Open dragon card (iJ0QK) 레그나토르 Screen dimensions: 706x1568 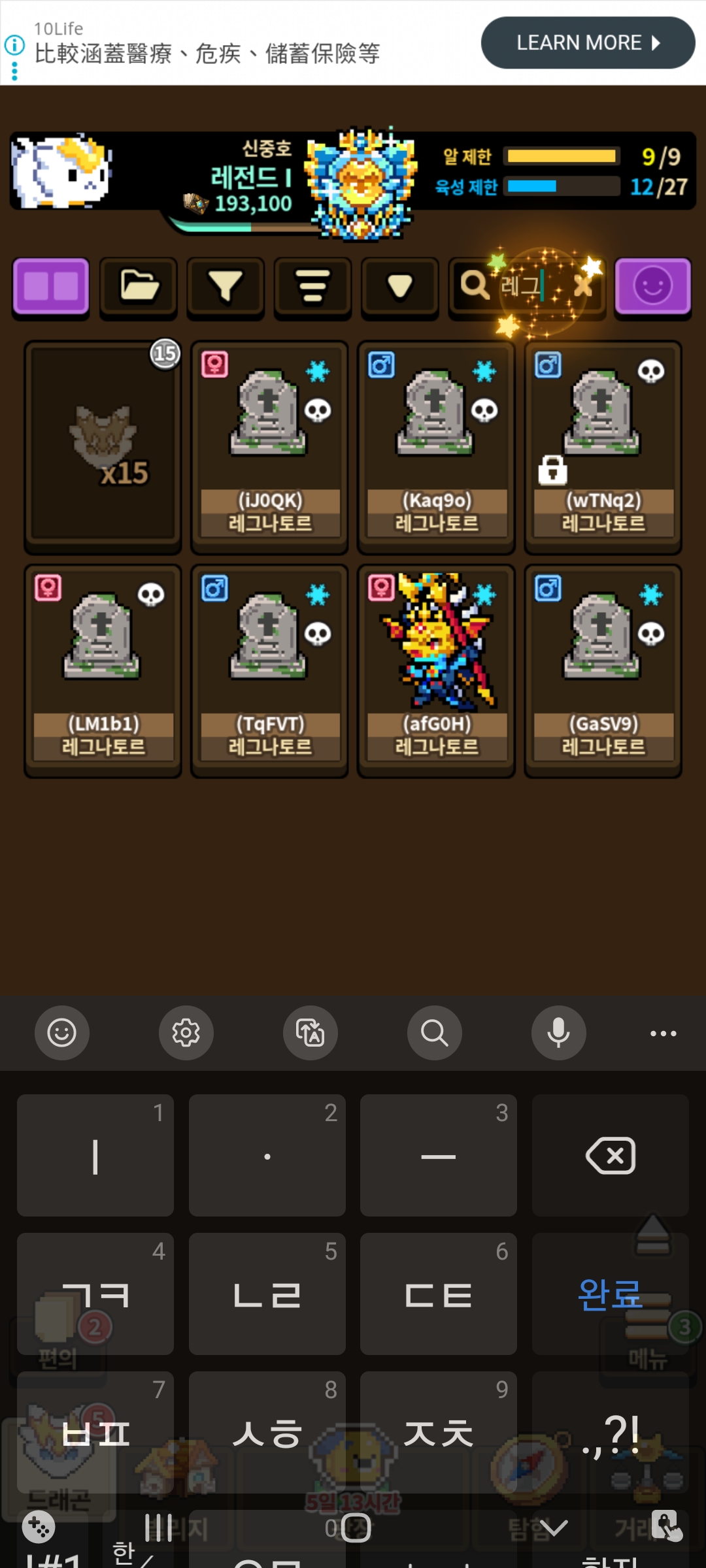point(269,447)
